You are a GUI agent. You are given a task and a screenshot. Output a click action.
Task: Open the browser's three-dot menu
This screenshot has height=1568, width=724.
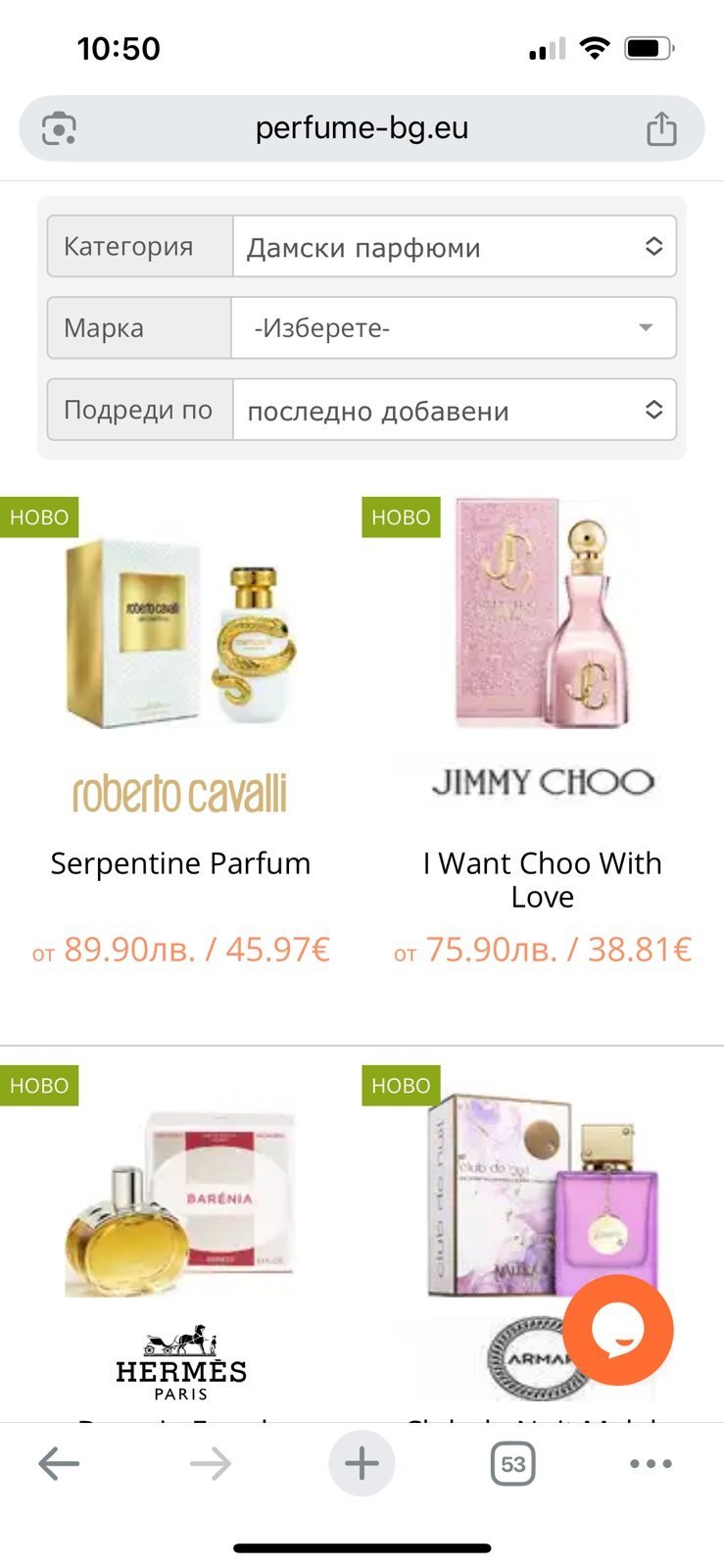(x=651, y=1464)
